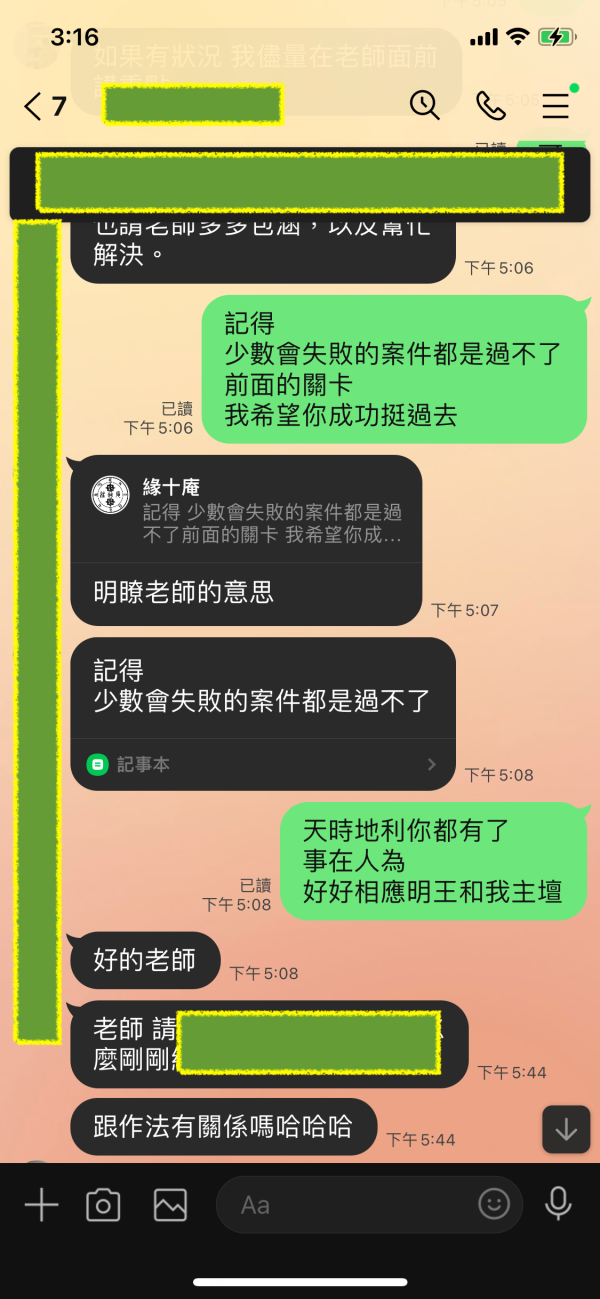Screen dimensions: 600x1299
Task: Open the chat menu
Action: coord(556,105)
